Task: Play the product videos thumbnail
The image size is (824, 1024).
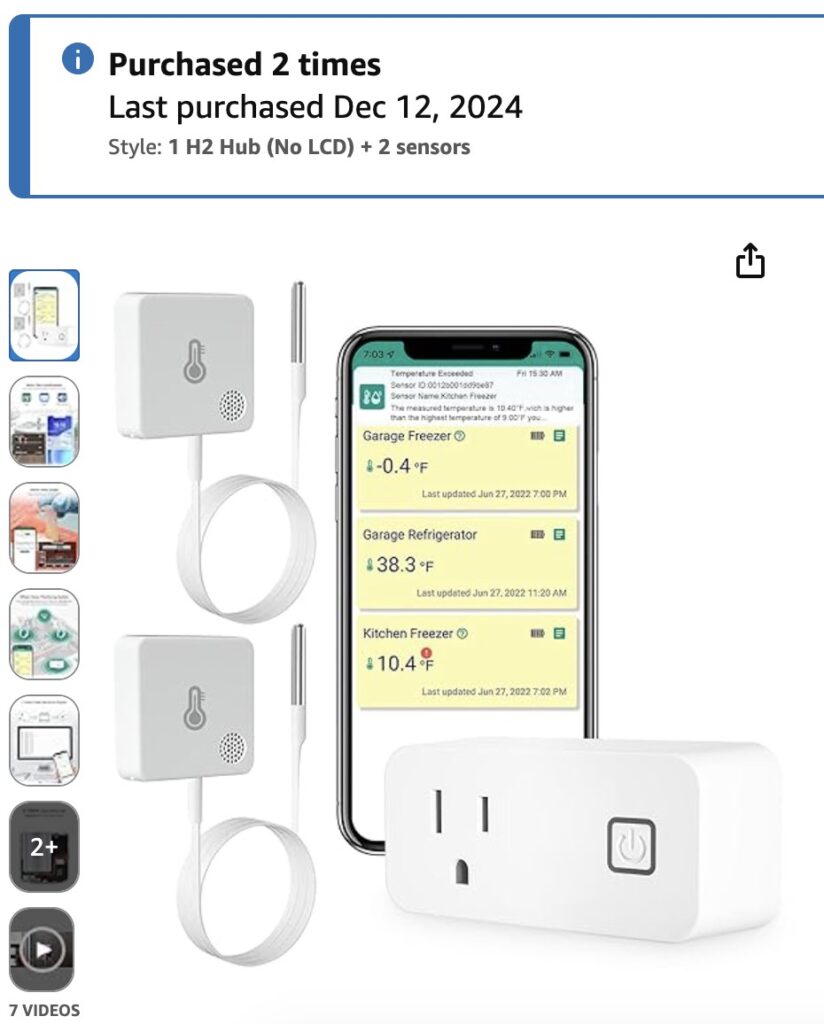Action: tap(44, 950)
